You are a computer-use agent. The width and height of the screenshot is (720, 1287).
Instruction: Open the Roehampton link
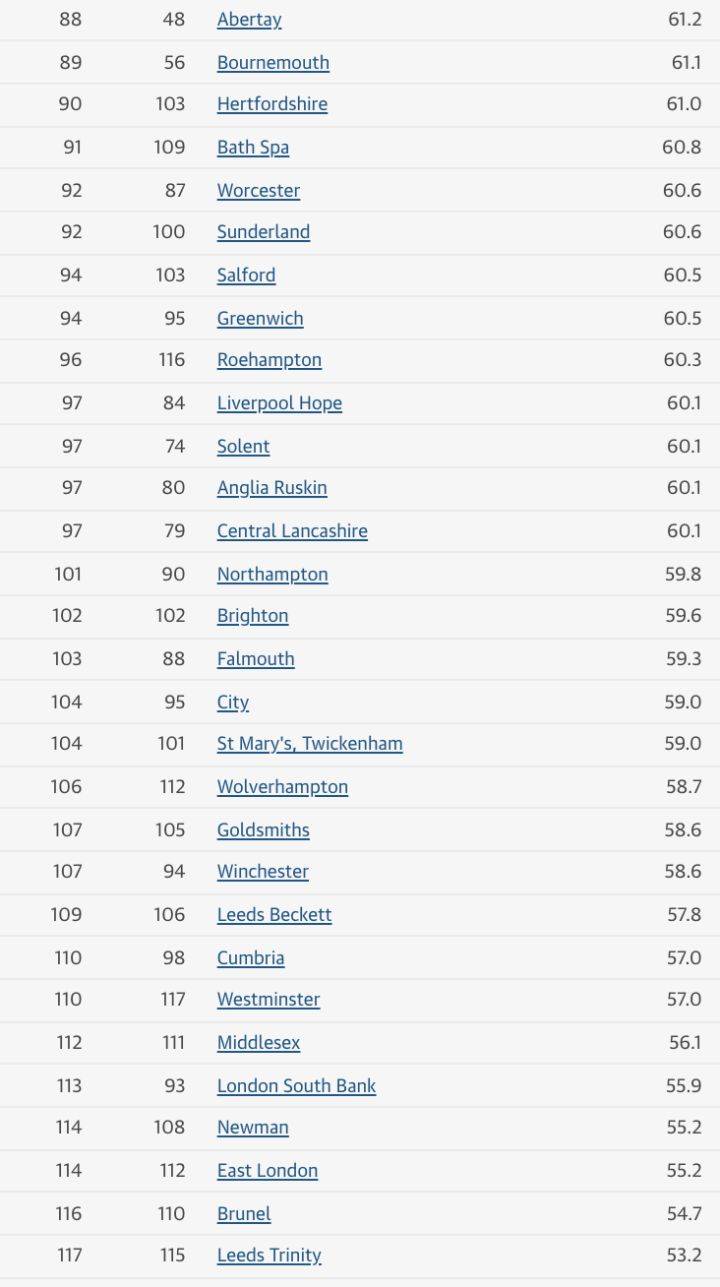[x=269, y=360]
